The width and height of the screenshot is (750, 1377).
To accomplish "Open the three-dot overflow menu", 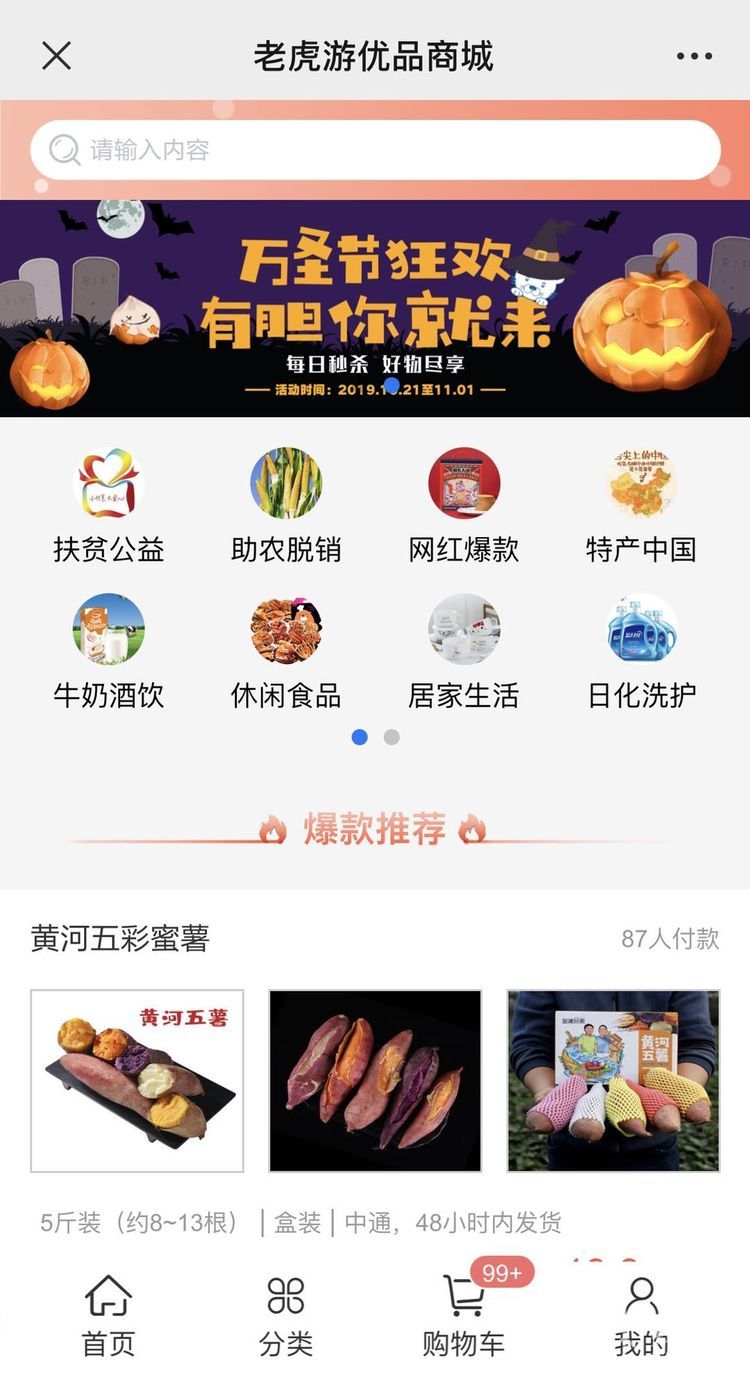I will (694, 56).
